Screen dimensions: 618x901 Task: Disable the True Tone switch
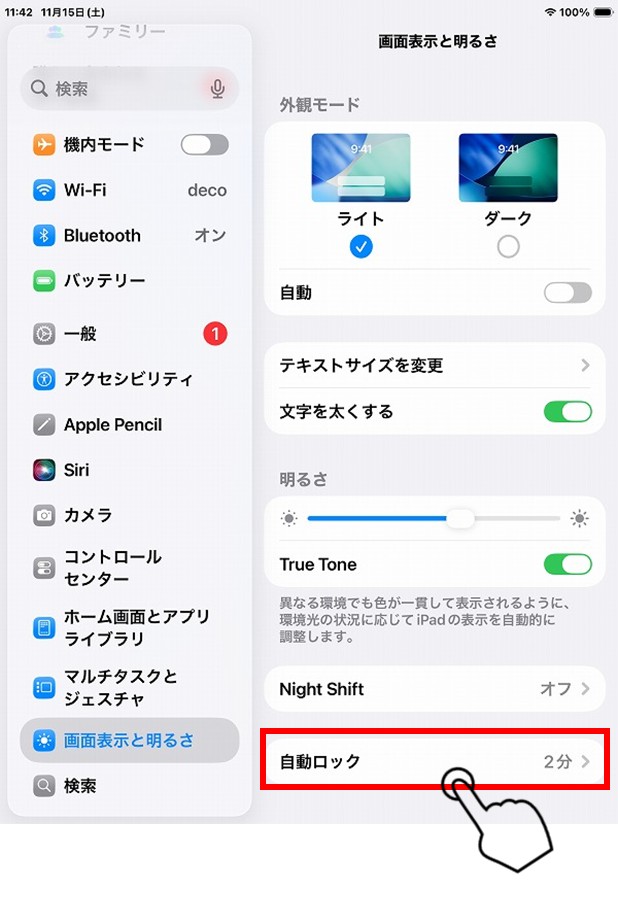pyautogui.click(x=567, y=565)
